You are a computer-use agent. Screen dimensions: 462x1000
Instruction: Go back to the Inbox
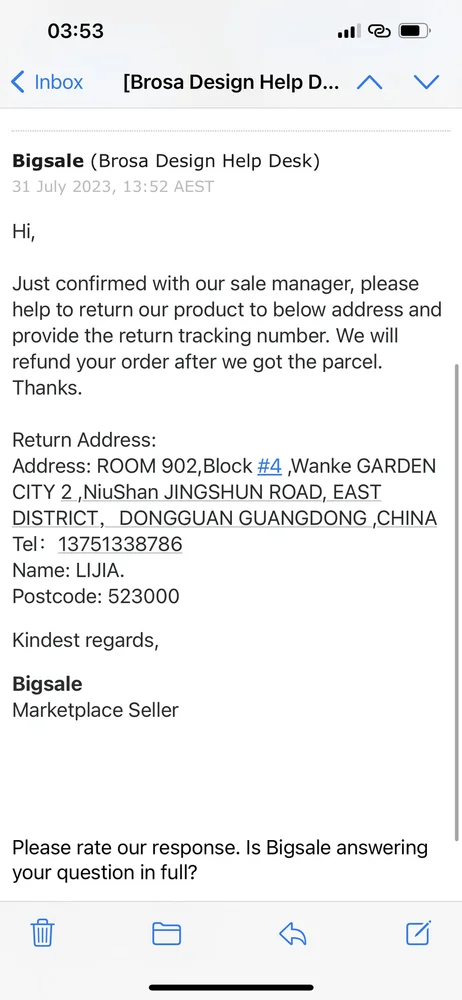point(47,82)
